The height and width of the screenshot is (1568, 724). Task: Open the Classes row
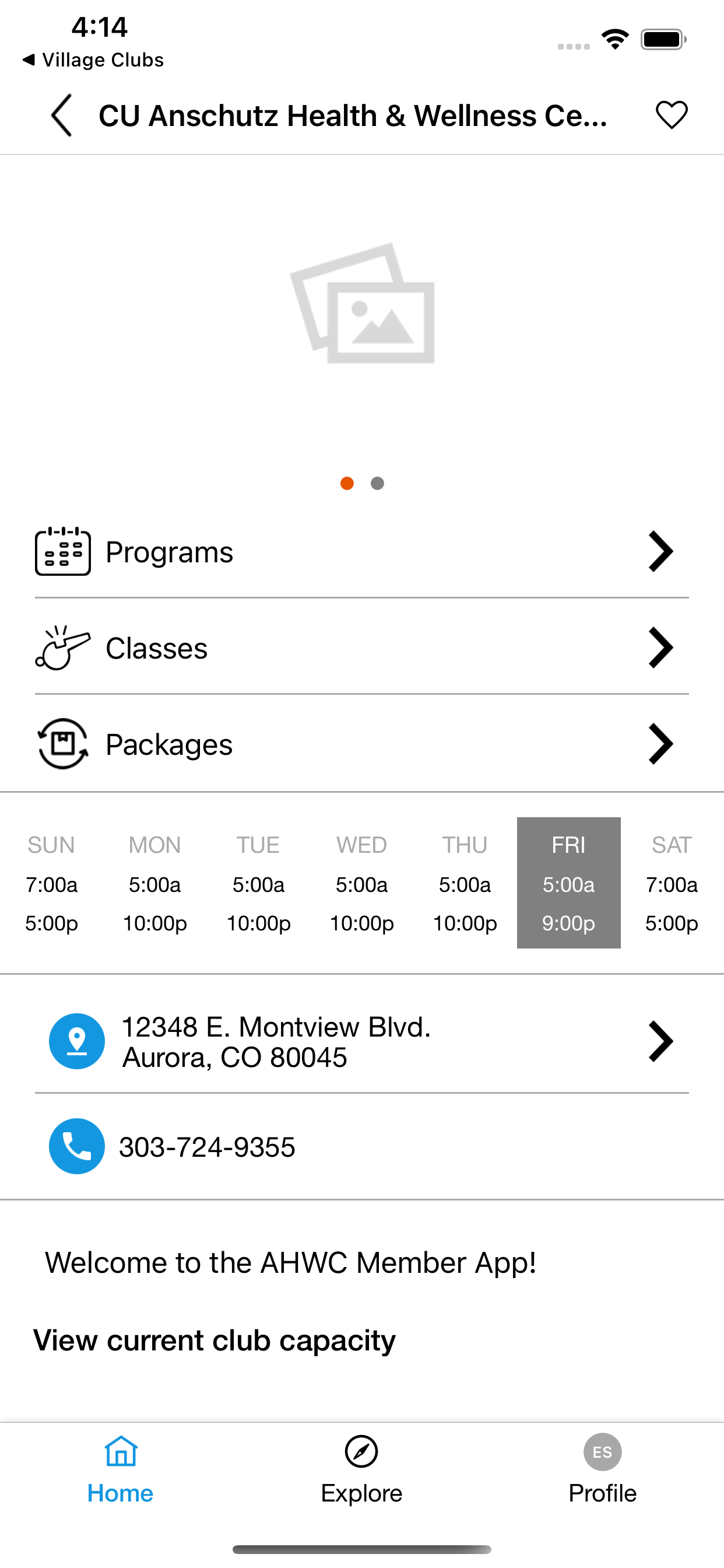tap(362, 647)
